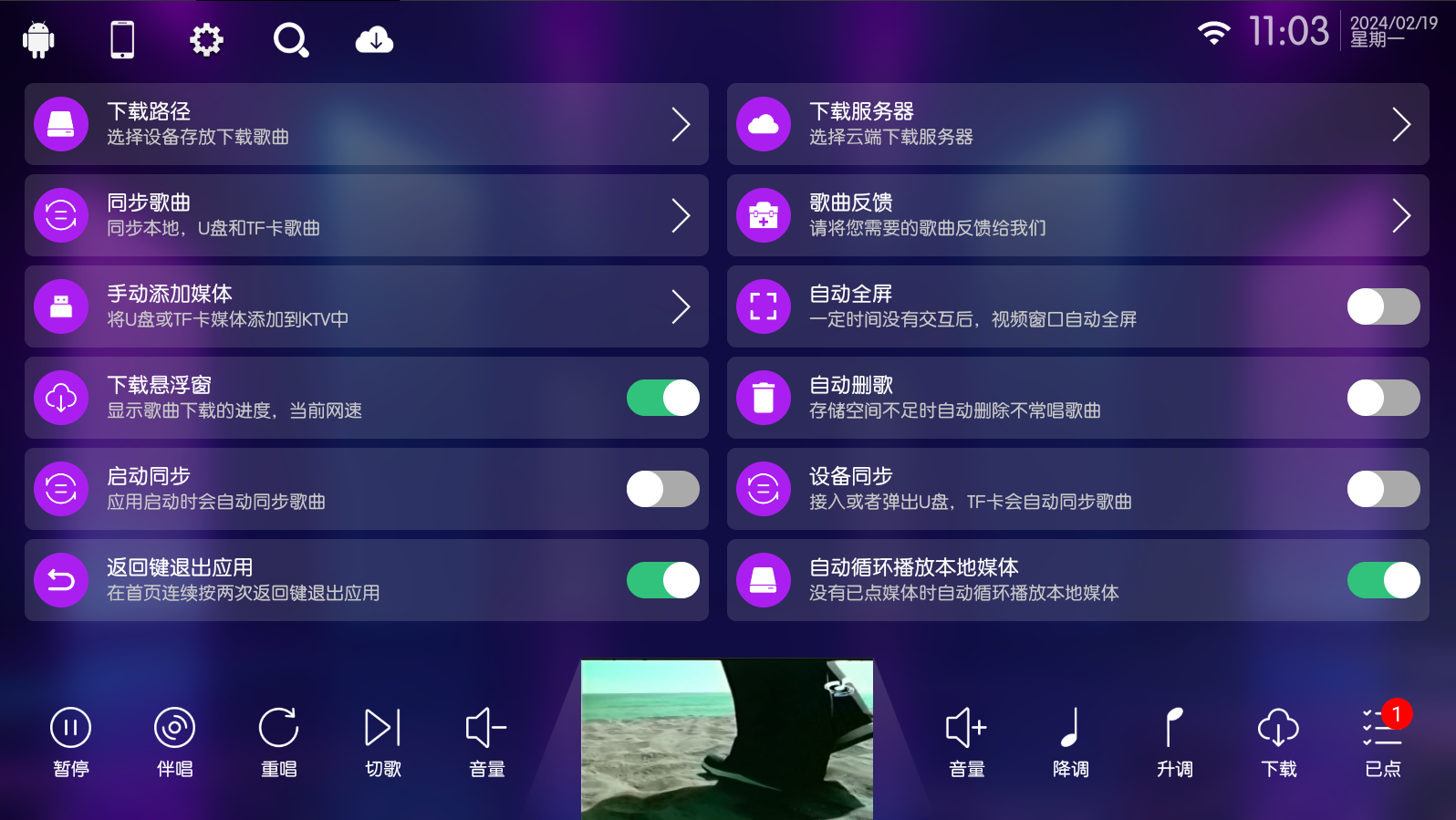Viewport: 1456px width, 820px height.
Task: Replay song with 重唱 button
Action: click(x=279, y=741)
